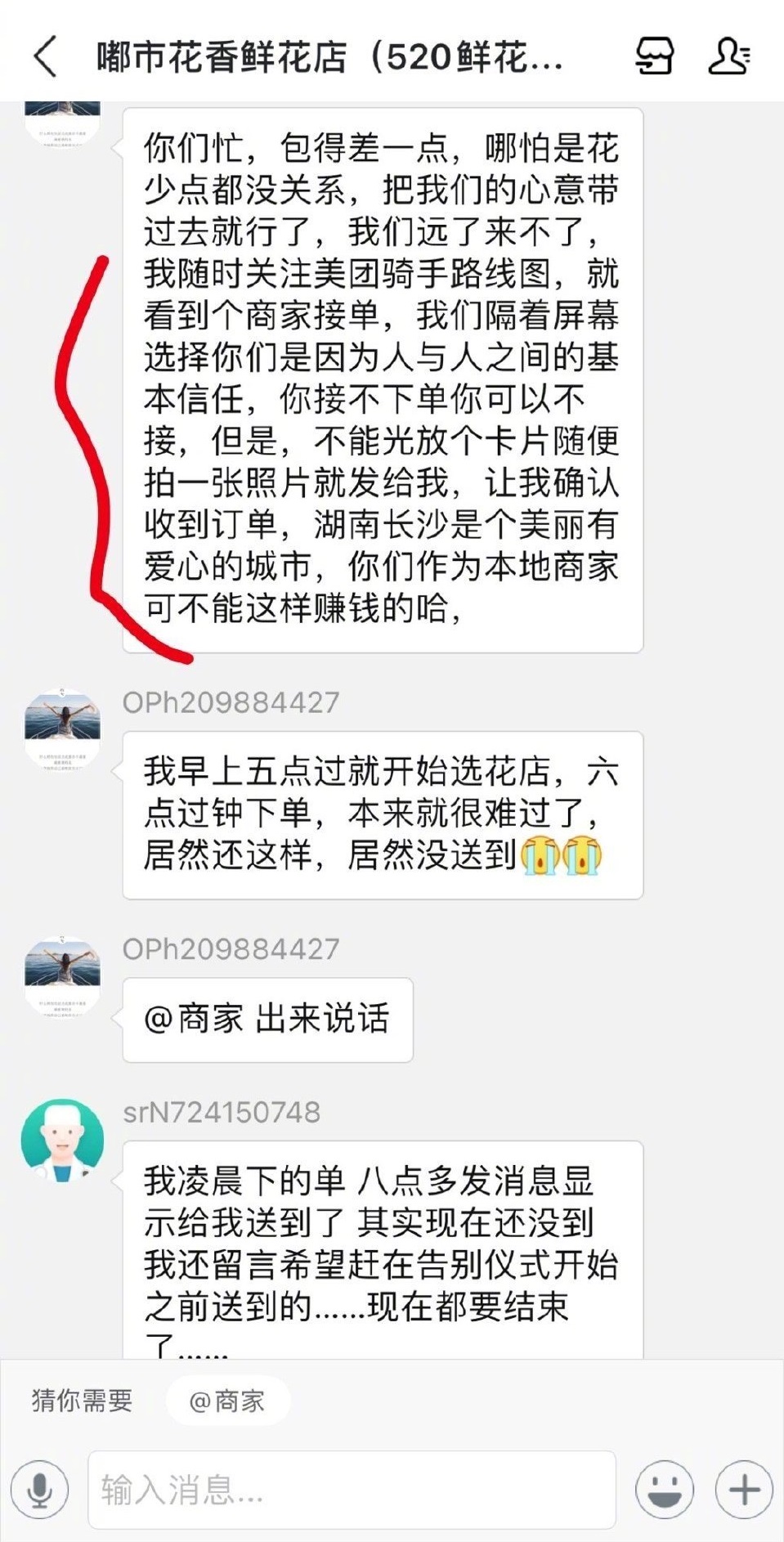
Task: Open OPh209884427's avatar beside @商家 出来说话
Action: 62,975
